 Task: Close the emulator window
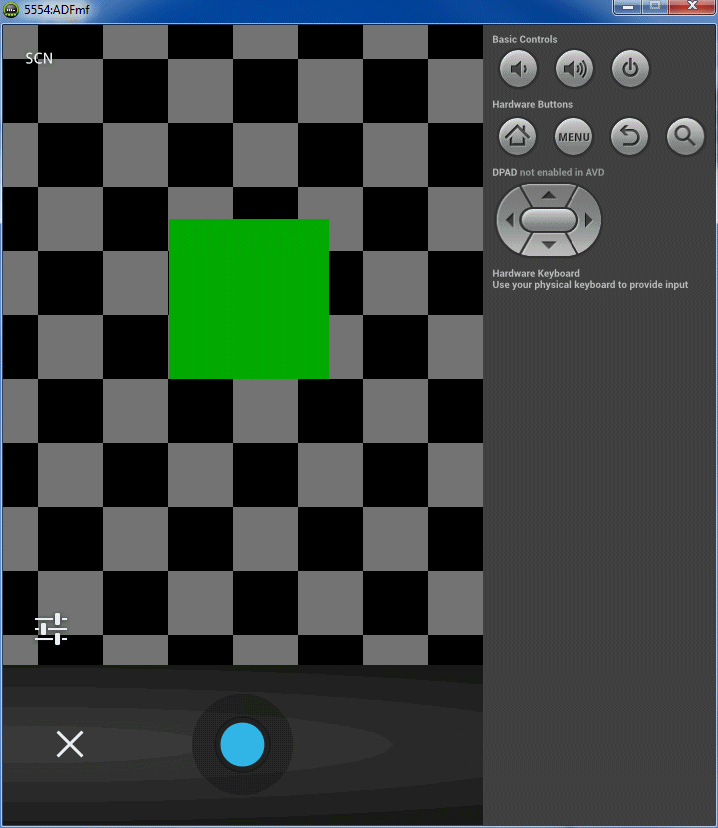coord(692,7)
